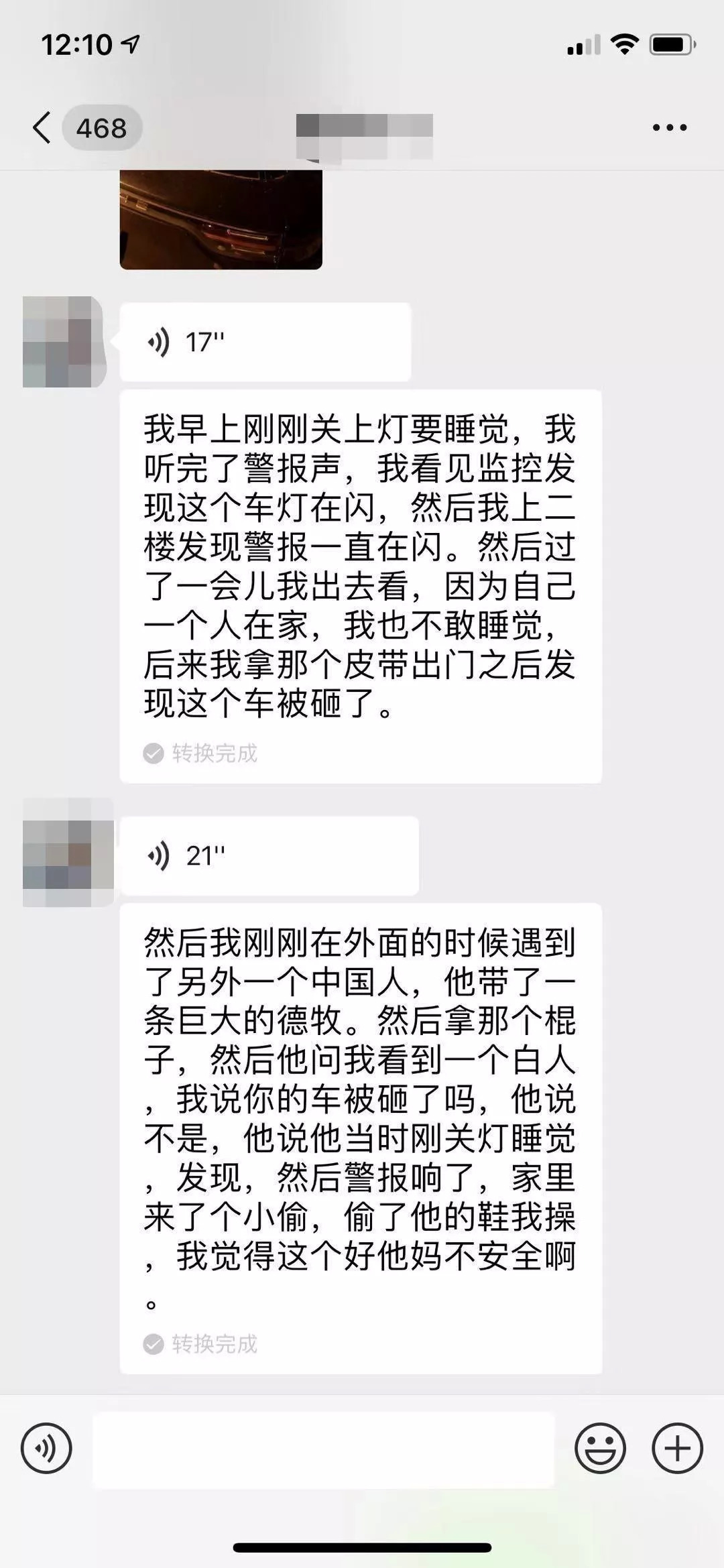Open the car photo in chat

(221, 220)
